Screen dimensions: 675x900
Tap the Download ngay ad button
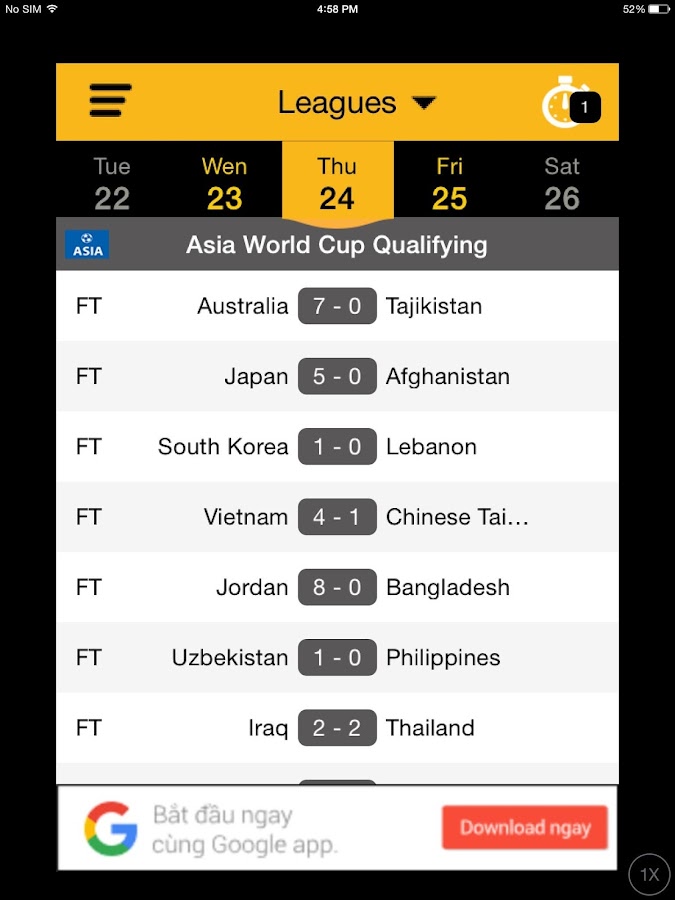pyautogui.click(x=525, y=828)
